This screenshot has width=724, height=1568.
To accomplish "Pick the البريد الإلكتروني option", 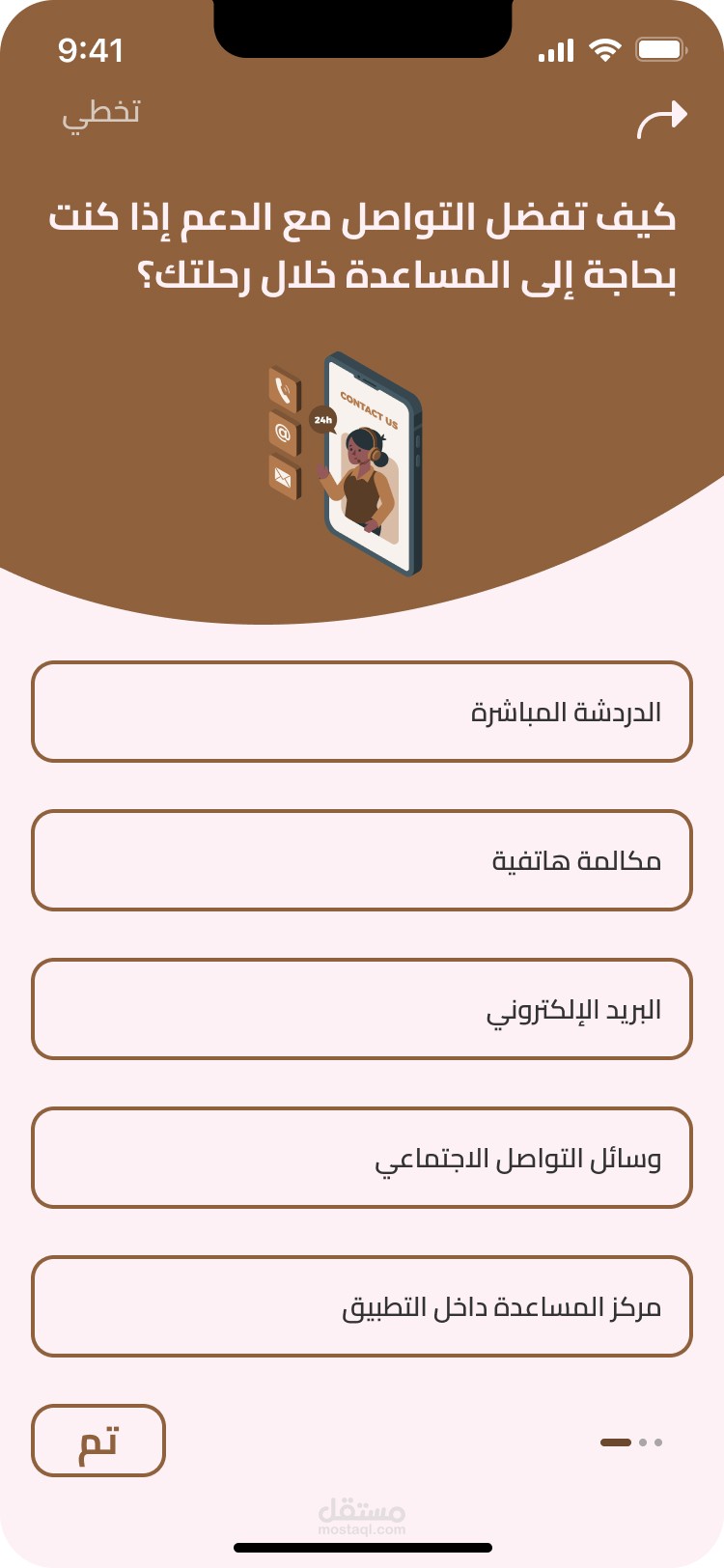I will click(362, 1009).
